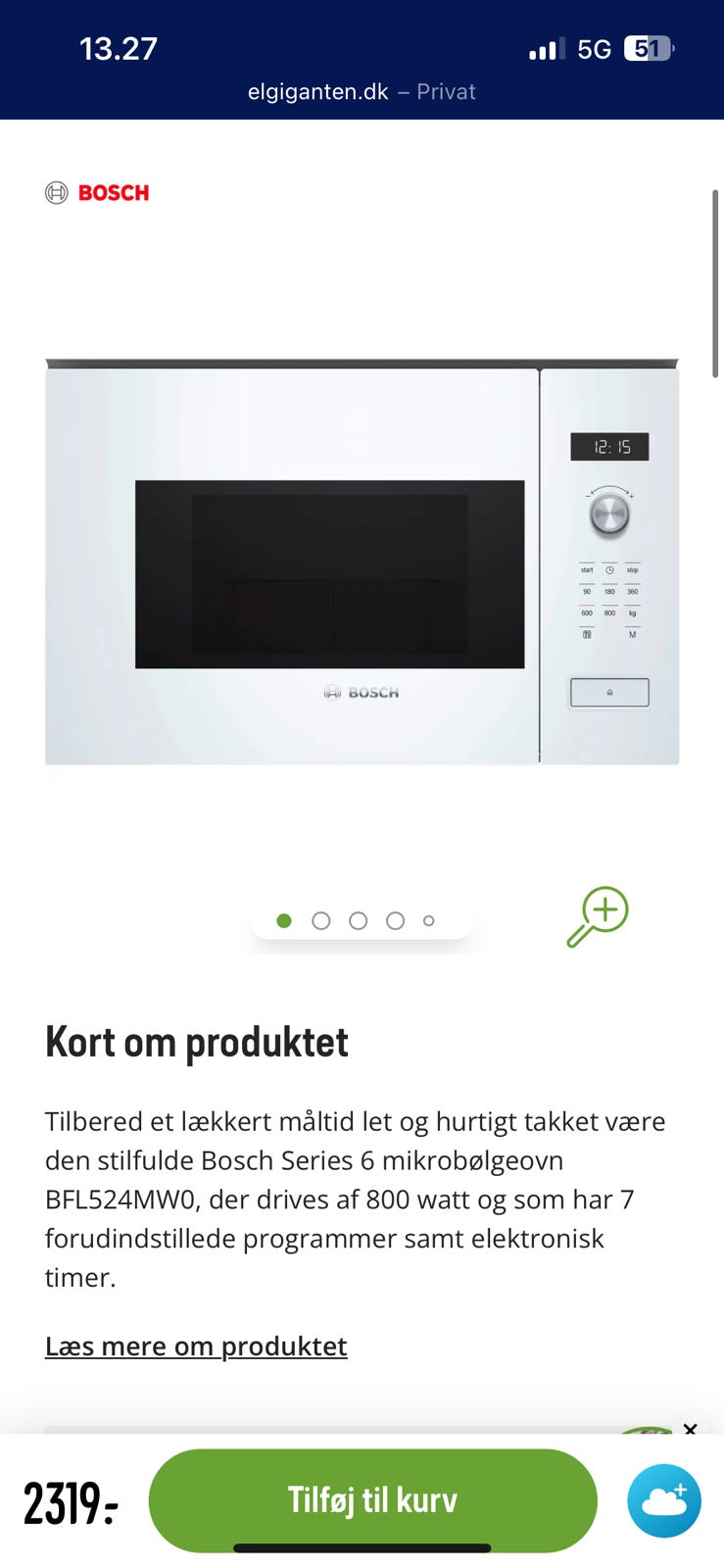Zoom the product image with the magnifier
Image resolution: width=724 pixels, height=1568 pixels.
[598, 916]
